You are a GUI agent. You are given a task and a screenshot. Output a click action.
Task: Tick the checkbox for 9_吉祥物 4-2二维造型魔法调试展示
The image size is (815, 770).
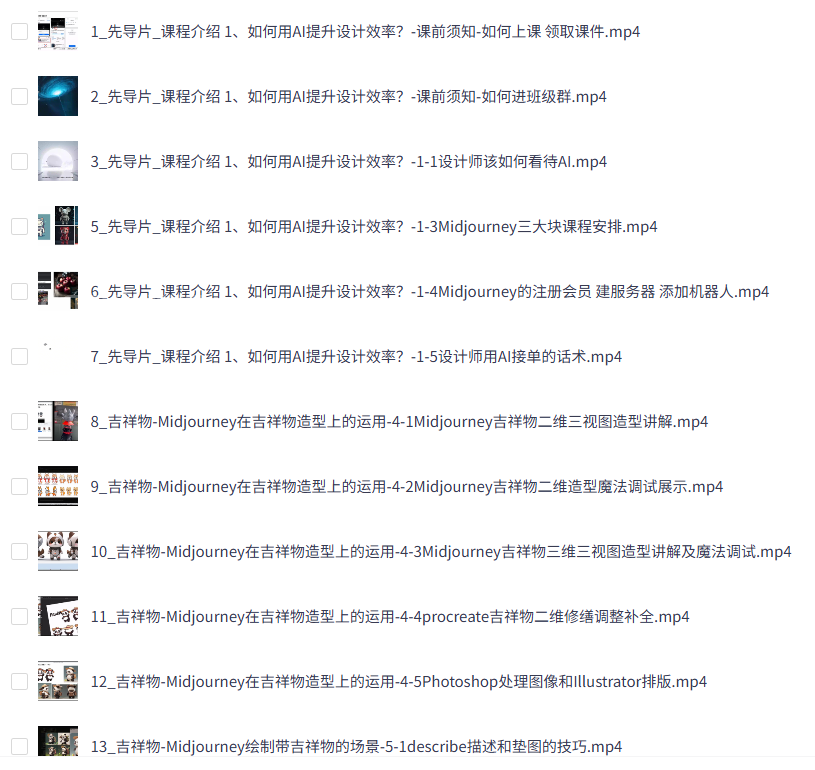click(19, 487)
